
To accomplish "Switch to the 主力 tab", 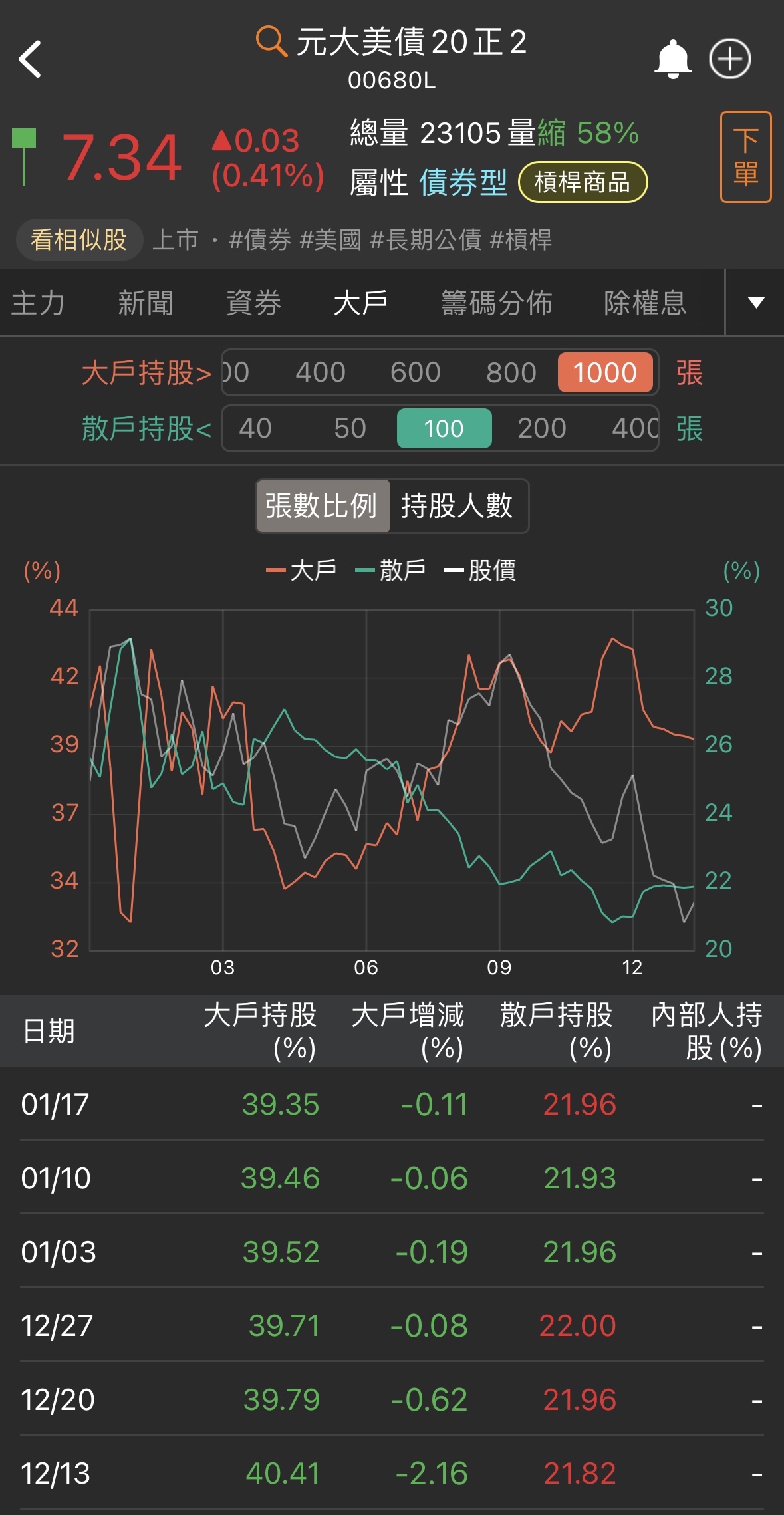I will (x=38, y=303).
